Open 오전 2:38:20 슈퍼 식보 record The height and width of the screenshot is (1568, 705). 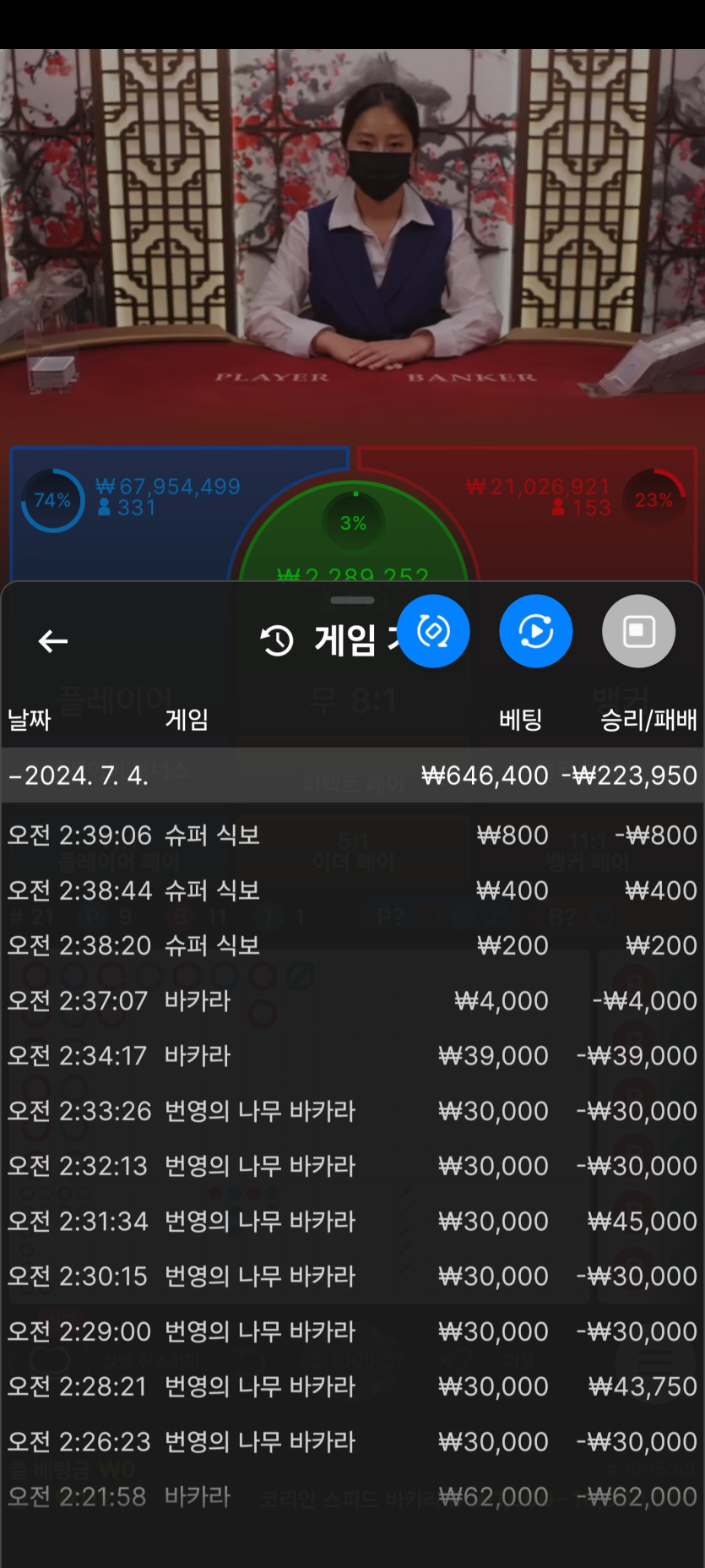point(352,945)
